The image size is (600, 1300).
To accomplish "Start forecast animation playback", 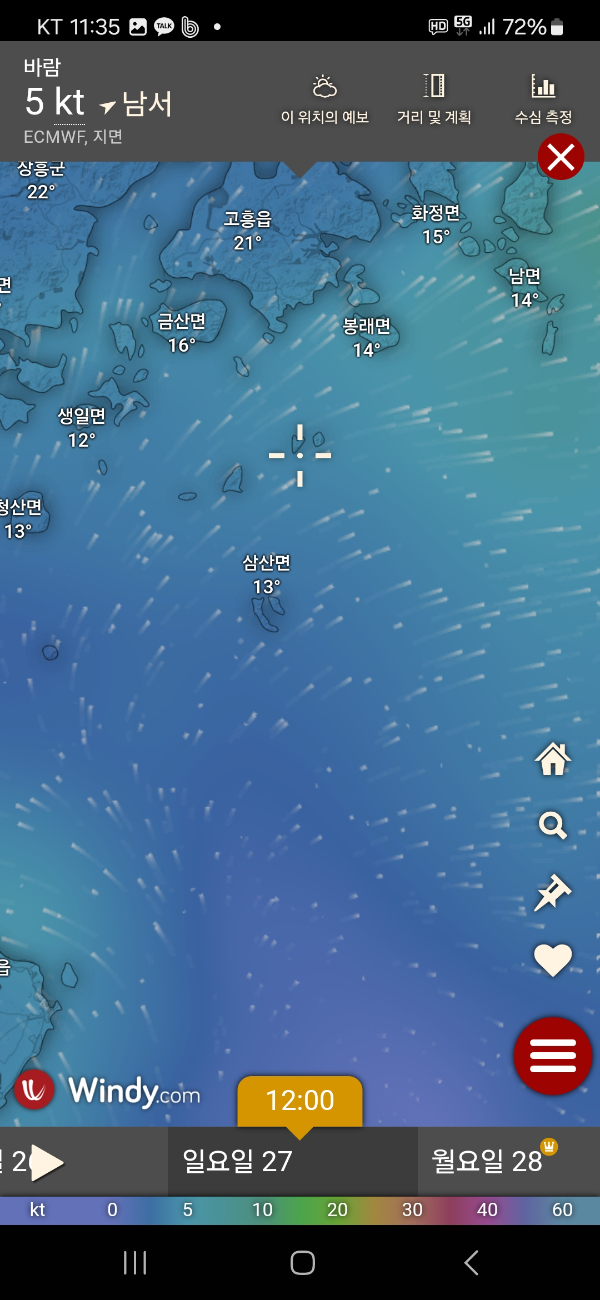I will tap(46, 1162).
